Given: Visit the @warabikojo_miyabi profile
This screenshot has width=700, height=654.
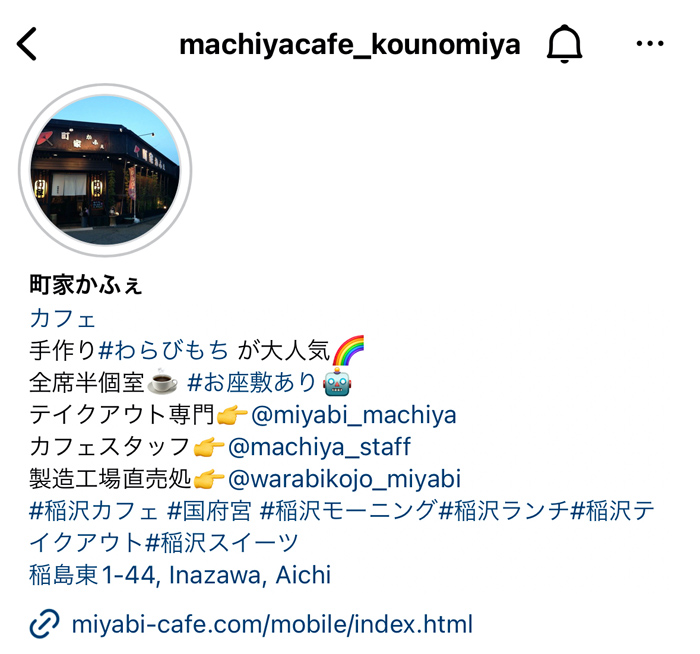Looking at the screenshot, I should tap(343, 479).
